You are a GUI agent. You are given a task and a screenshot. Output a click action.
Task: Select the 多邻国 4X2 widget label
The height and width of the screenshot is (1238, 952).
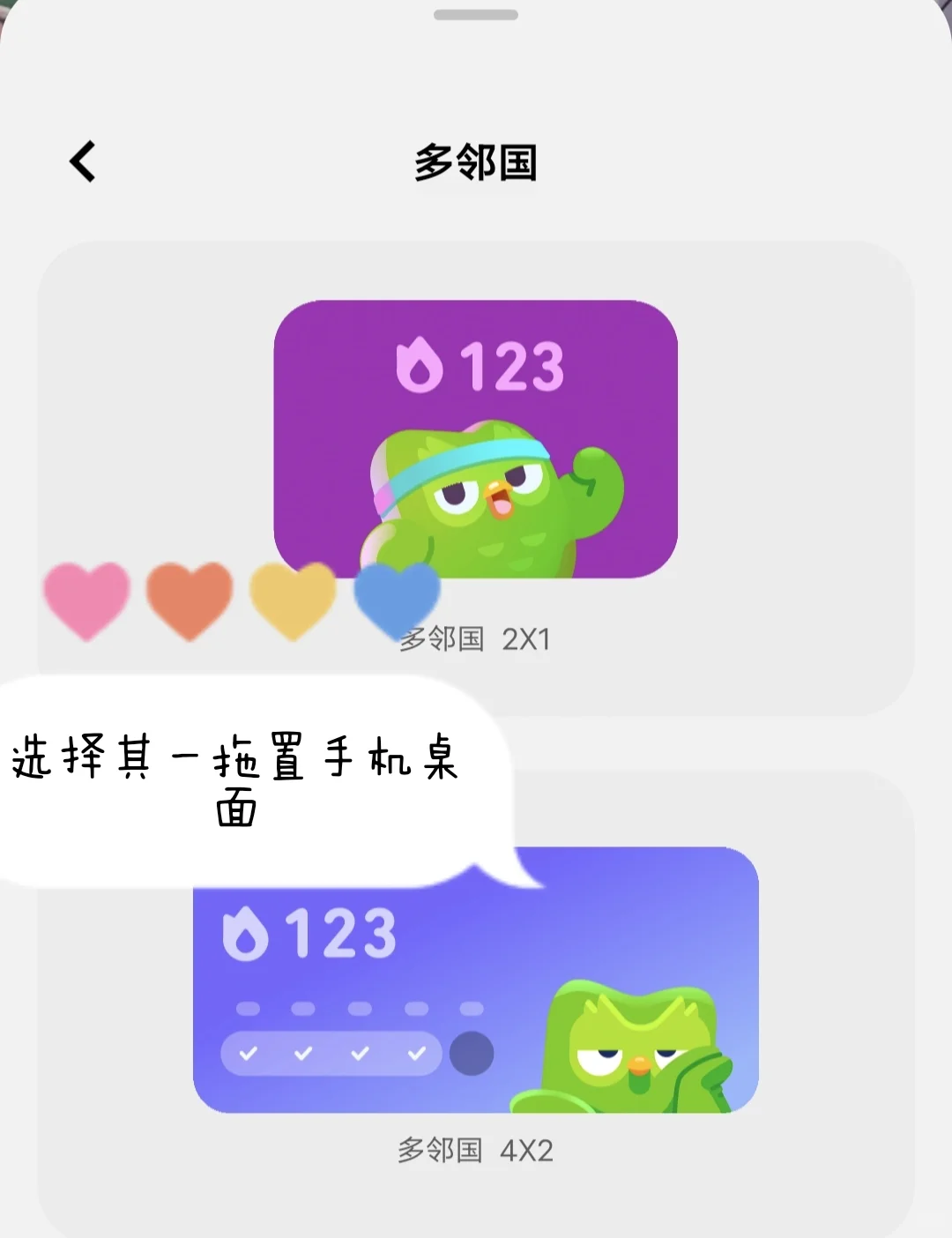coord(476,1150)
